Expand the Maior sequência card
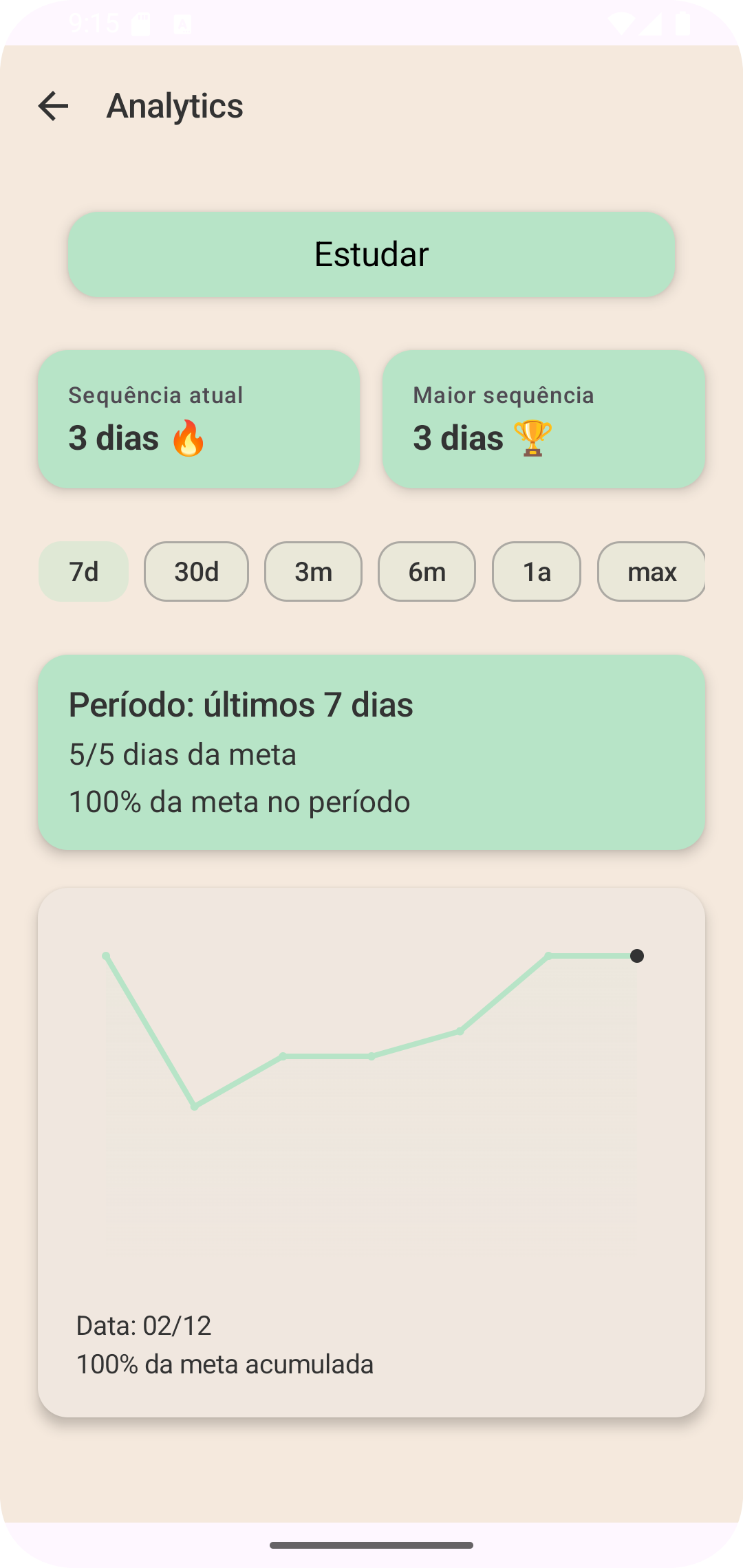 (x=543, y=418)
